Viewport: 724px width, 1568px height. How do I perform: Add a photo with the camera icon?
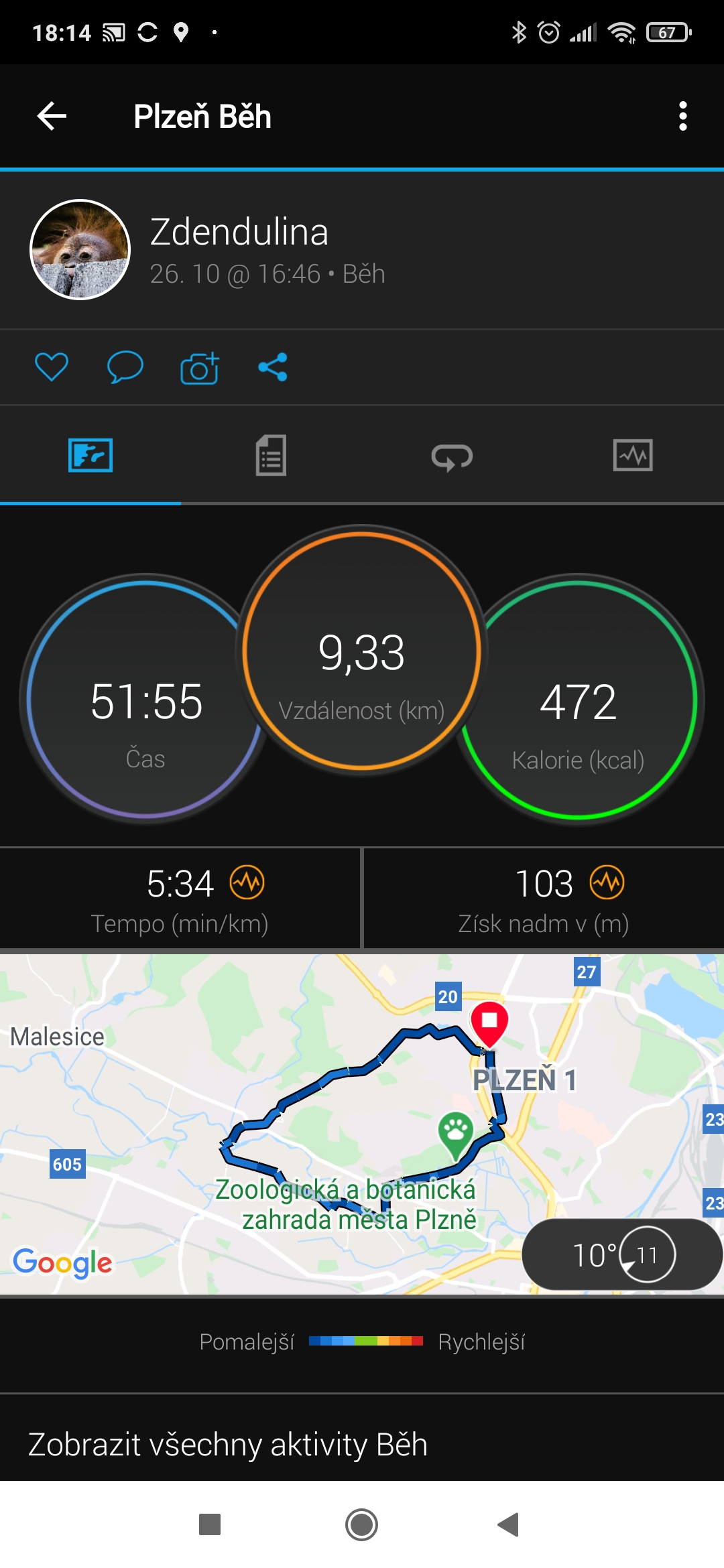pos(199,367)
